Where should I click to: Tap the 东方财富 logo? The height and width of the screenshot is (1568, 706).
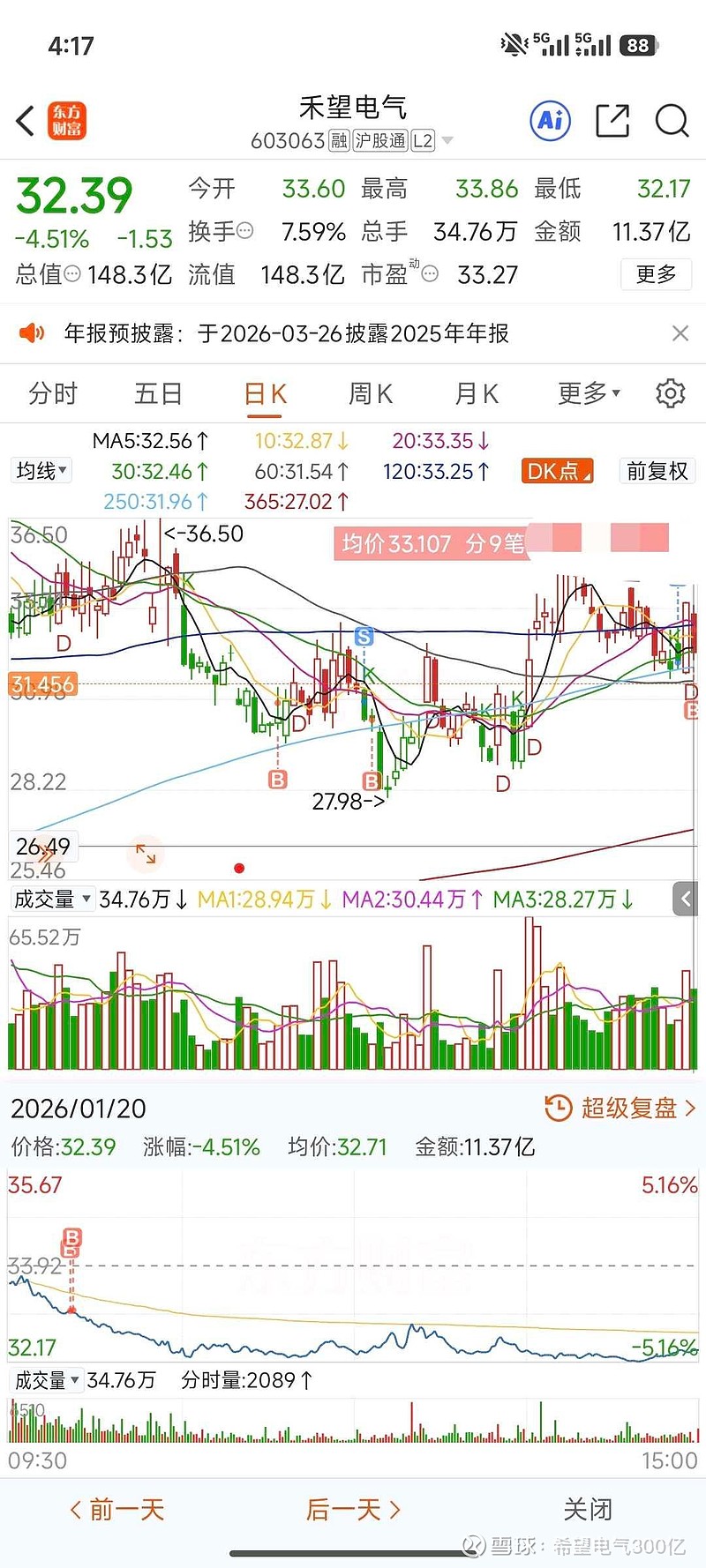click(x=66, y=121)
